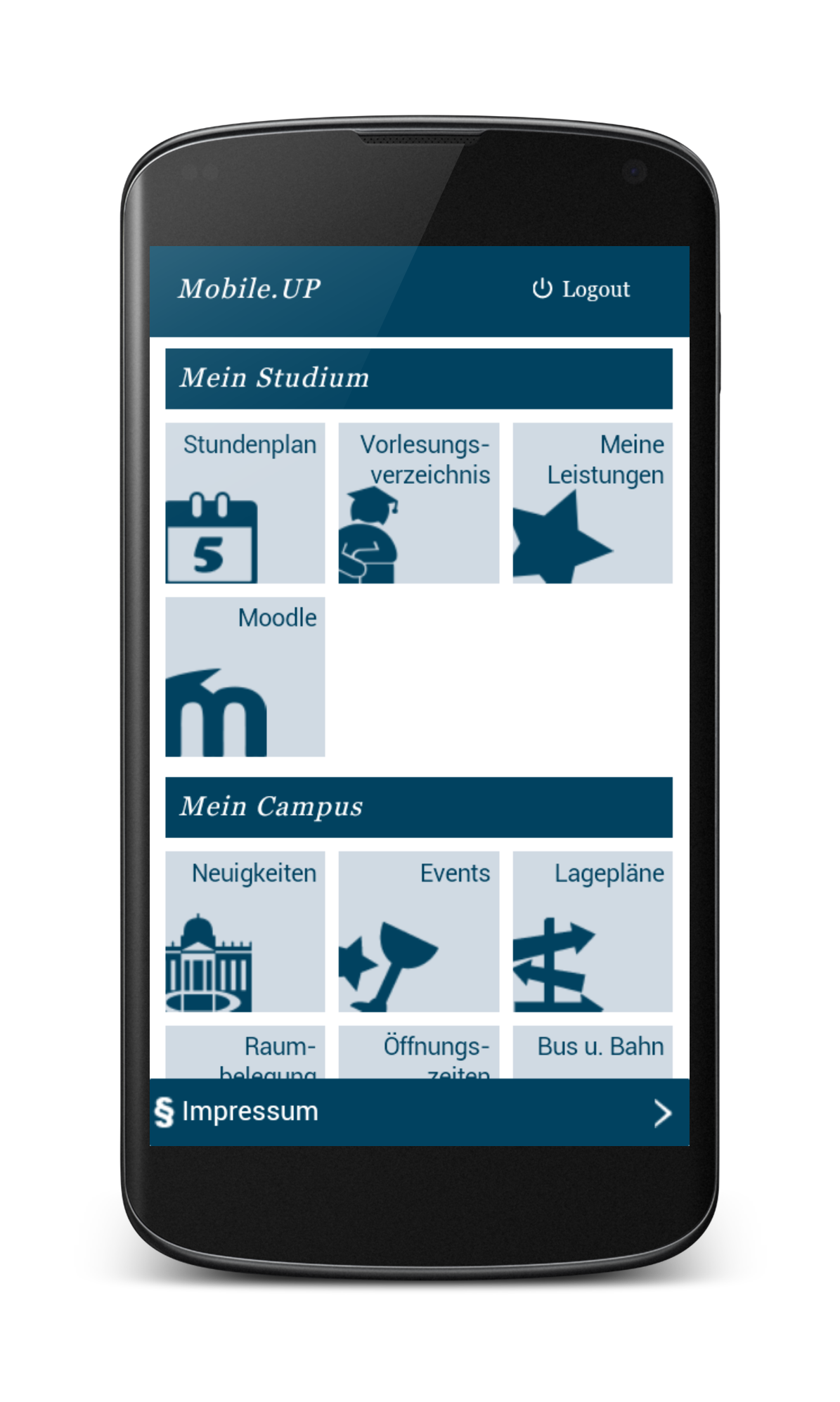
Task: Show the Events tile
Action: click(x=418, y=931)
